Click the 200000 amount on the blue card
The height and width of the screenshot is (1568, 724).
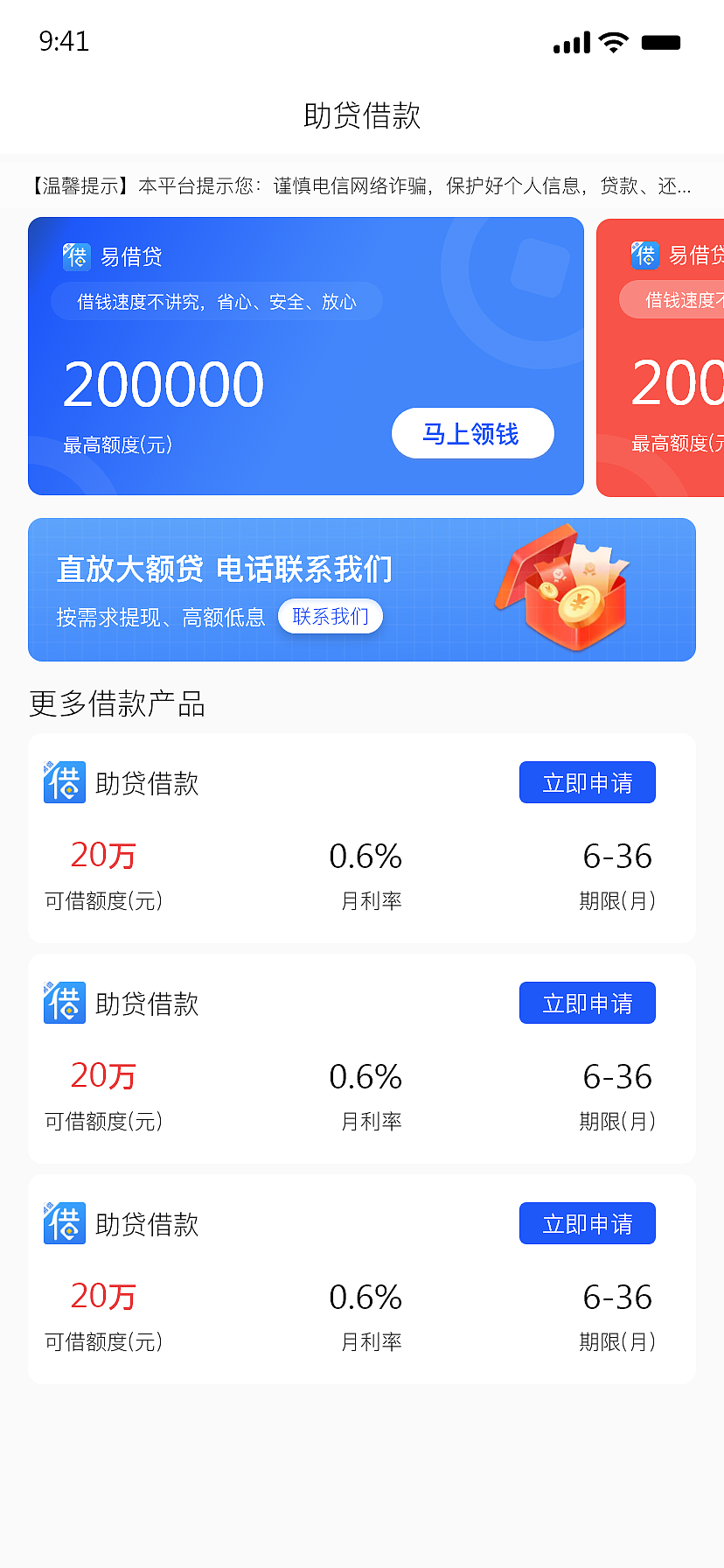164,382
